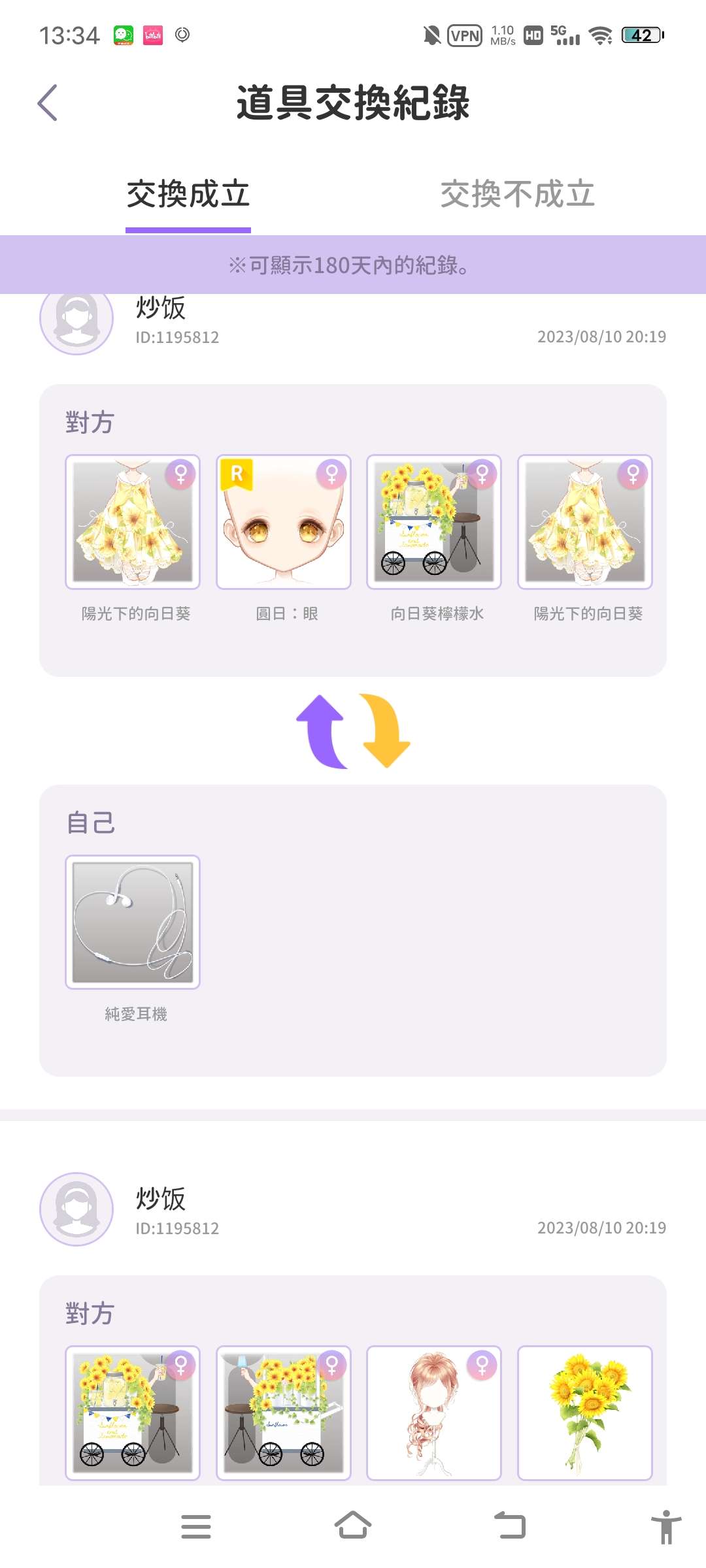The image size is (706, 1568).
Task: Go to the system home screen
Action: 353,1526
